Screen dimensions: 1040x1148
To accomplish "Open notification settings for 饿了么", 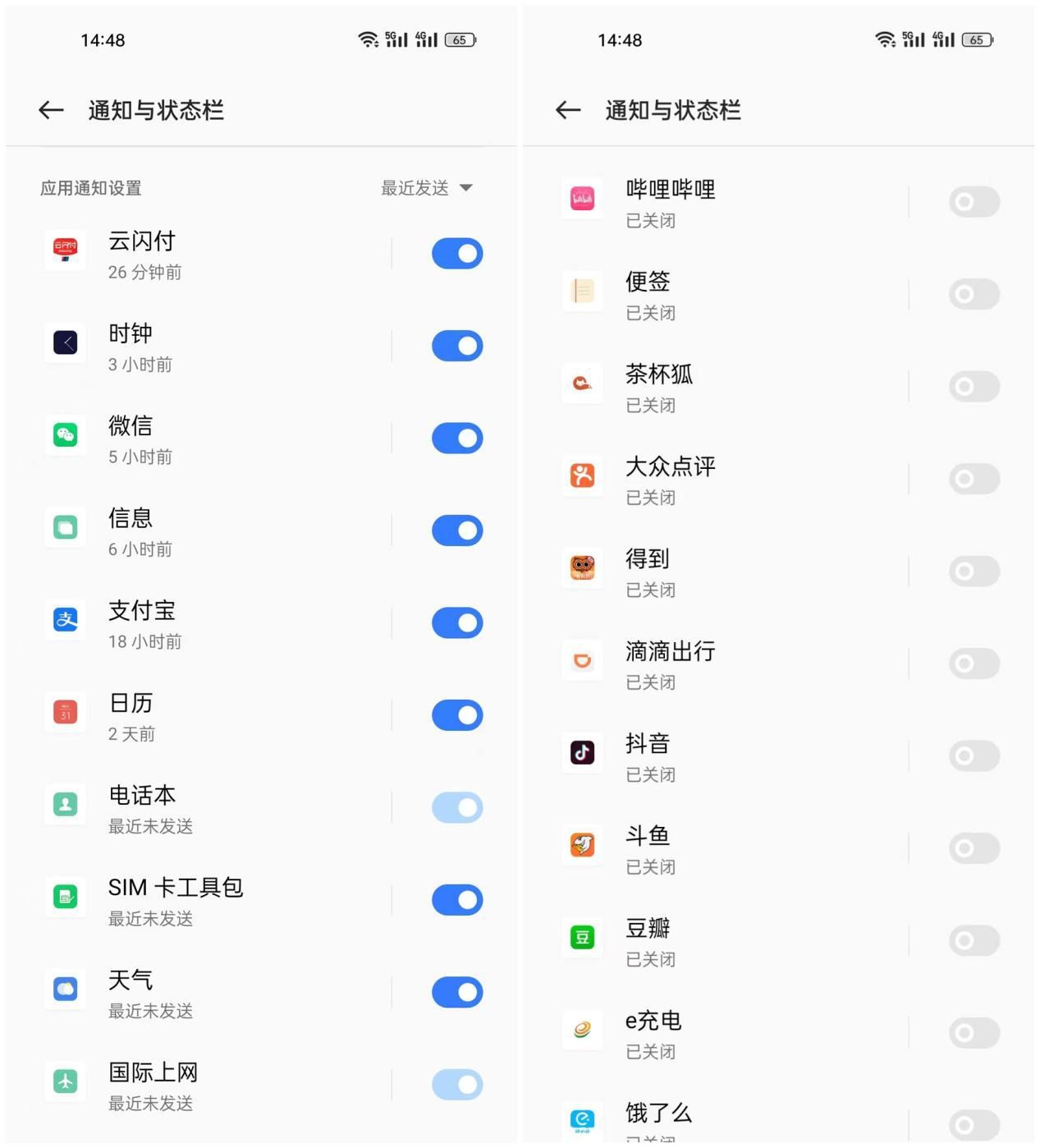I will tap(657, 1114).
